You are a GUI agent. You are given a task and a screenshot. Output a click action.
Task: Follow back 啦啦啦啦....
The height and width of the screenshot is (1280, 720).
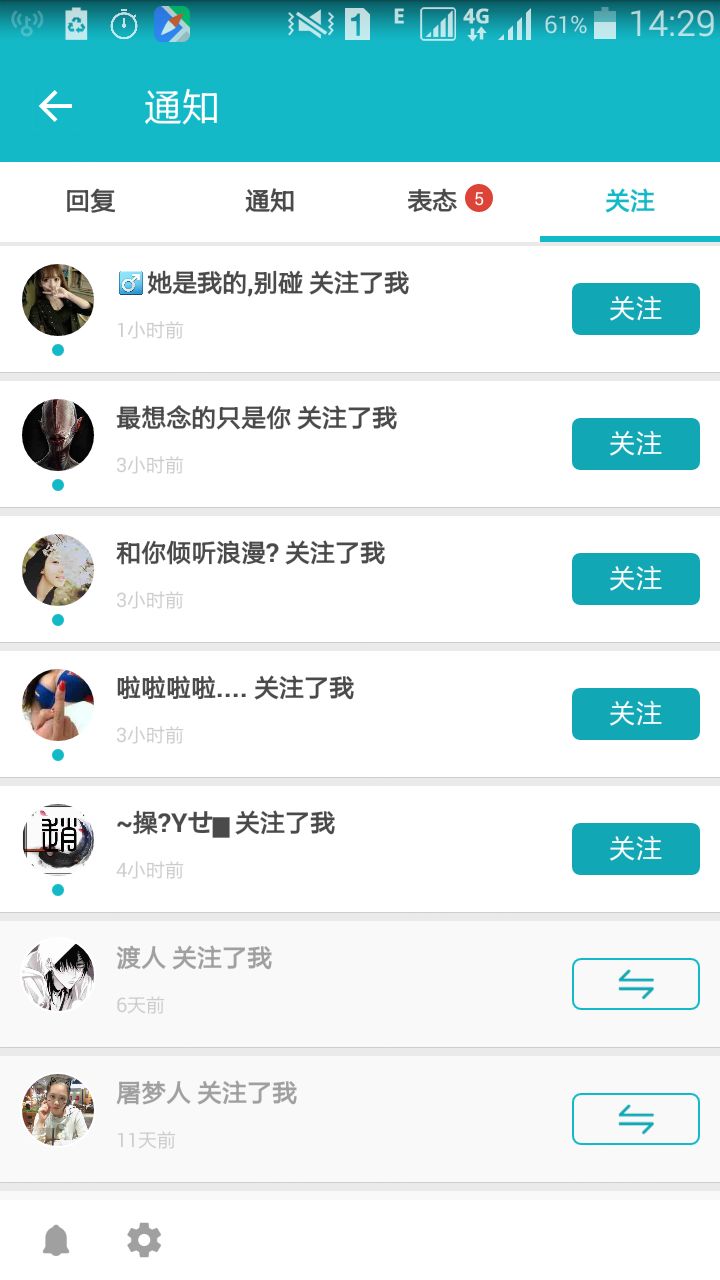pos(635,714)
